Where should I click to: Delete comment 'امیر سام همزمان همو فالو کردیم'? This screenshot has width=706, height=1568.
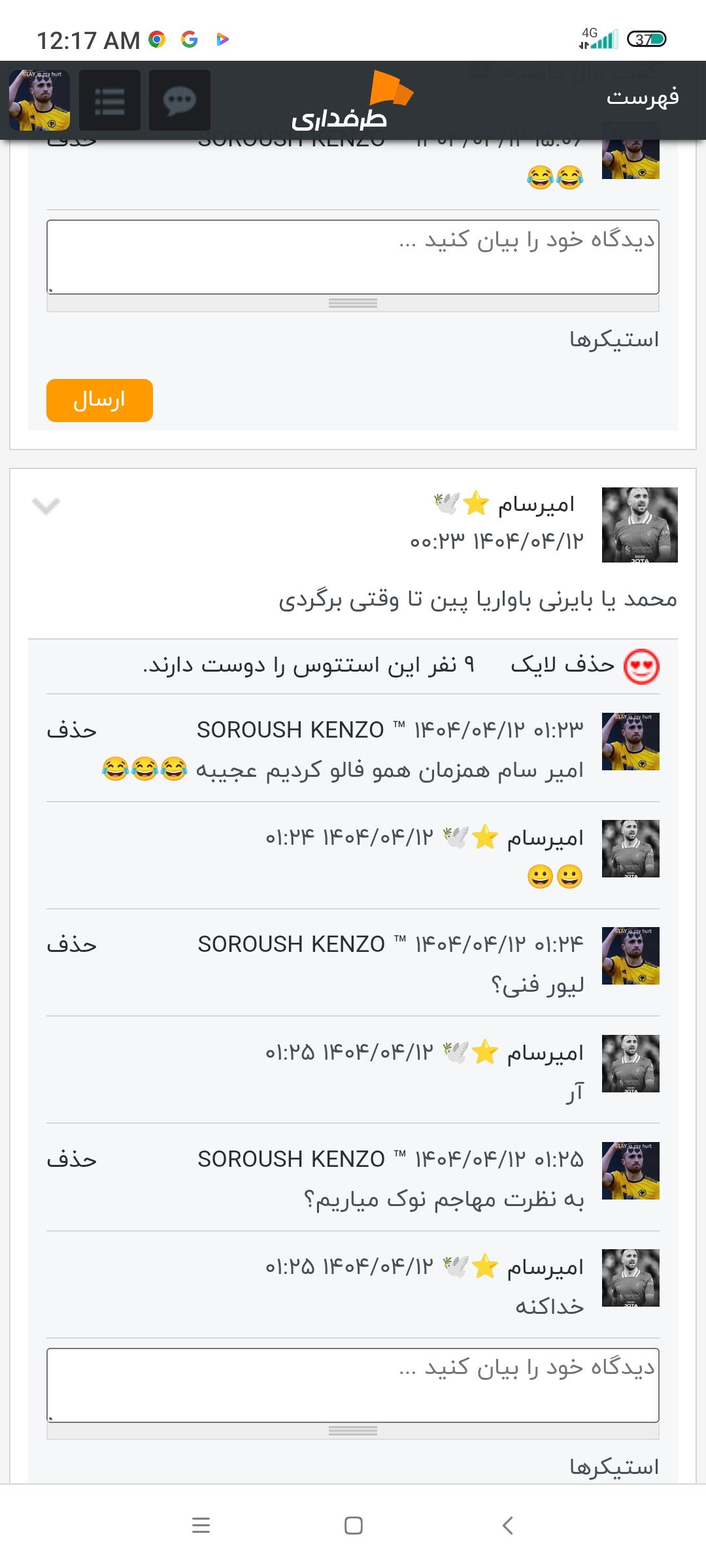(x=71, y=730)
